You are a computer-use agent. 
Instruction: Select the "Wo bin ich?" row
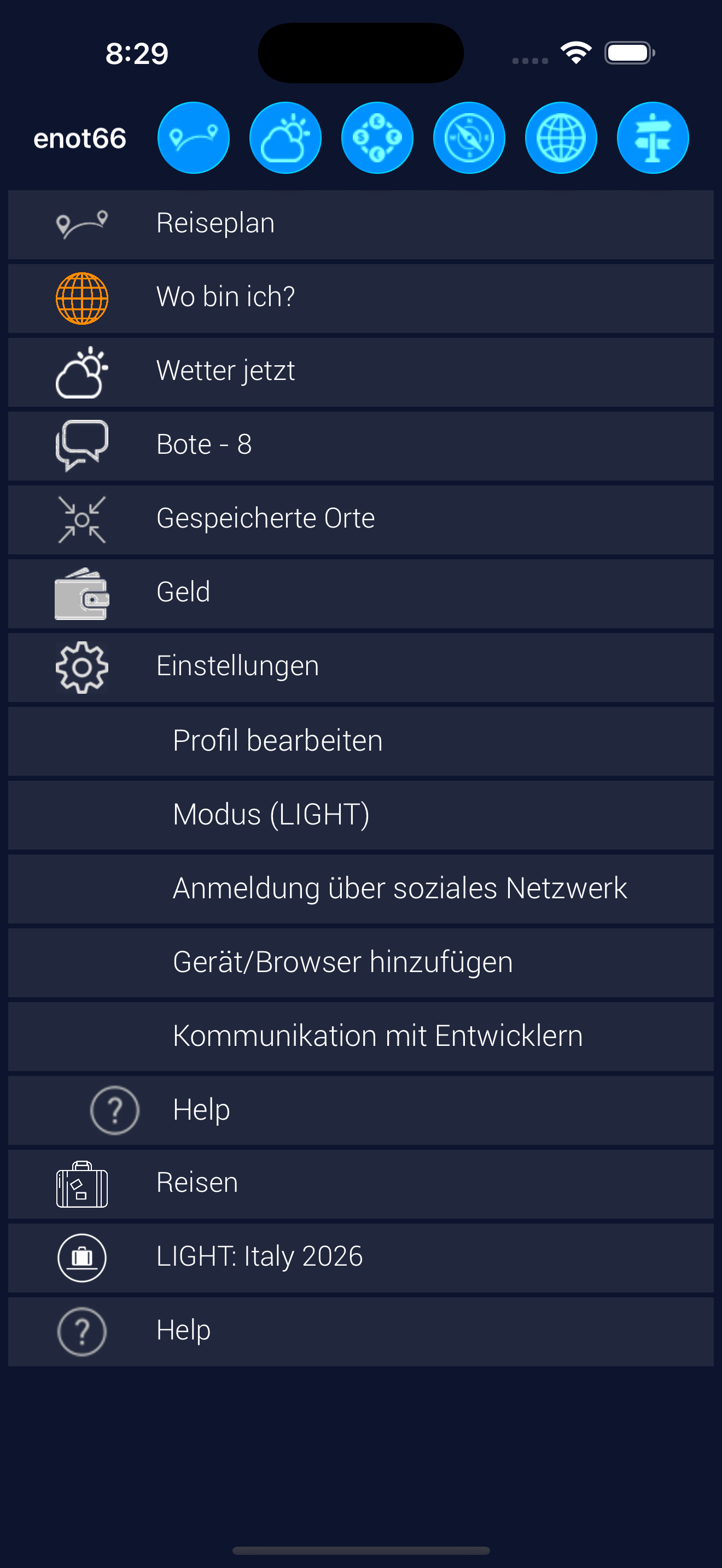pyautogui.click(x=360, y=297)
